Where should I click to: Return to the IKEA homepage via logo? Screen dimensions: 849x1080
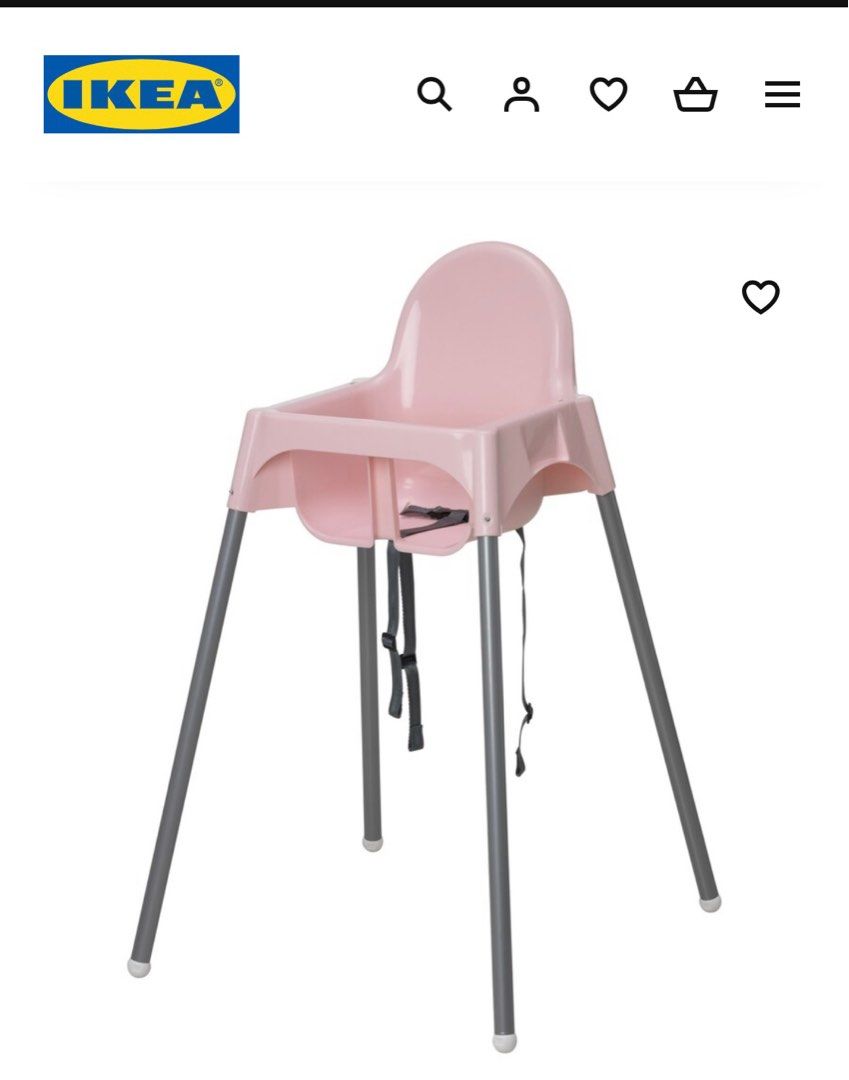[141, 92]
